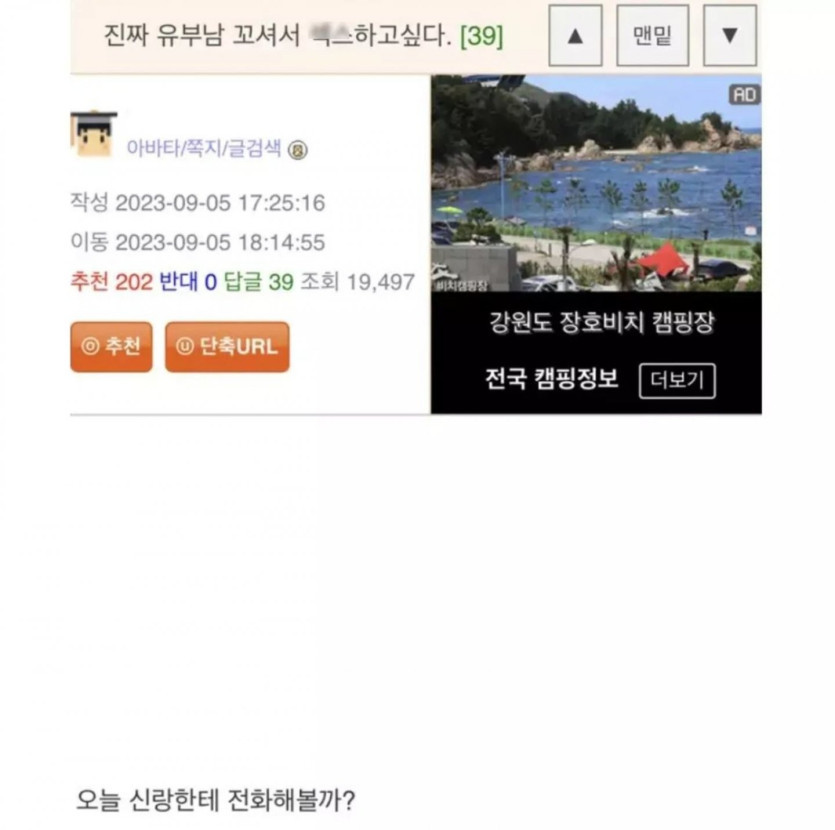Viewport: 835px width, 830px height.
Task: Tap the 맨밑 button to go to bottom
Action: point(652,36)
